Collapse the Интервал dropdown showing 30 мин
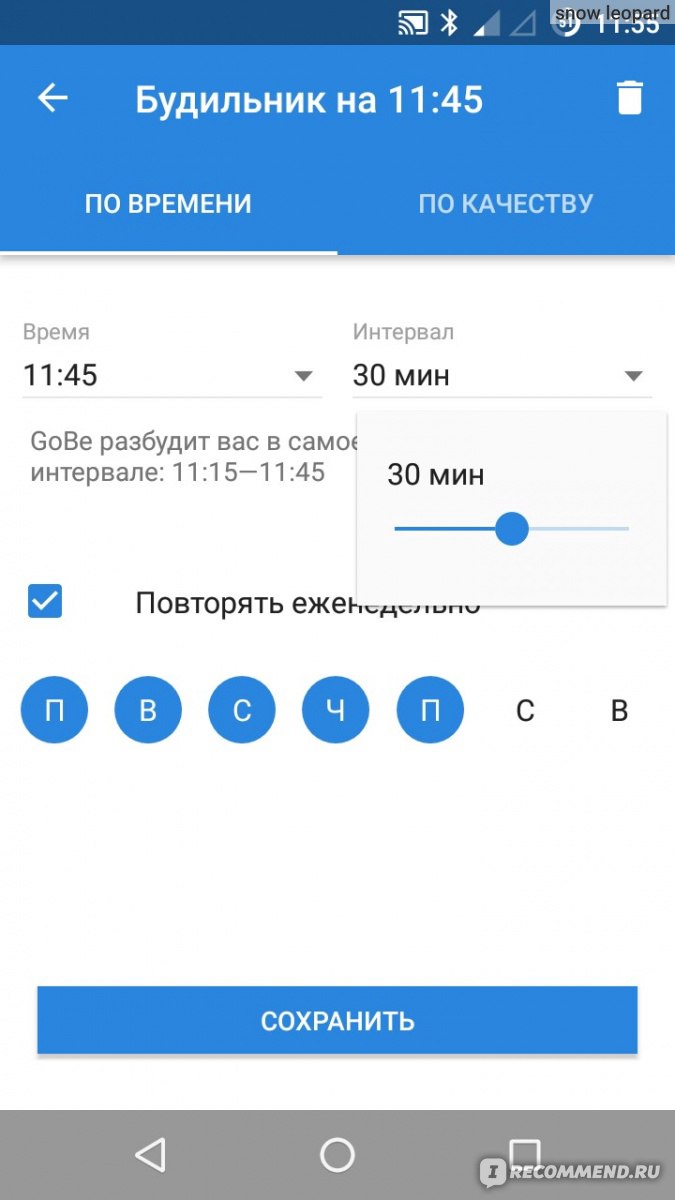 [502, 376]
